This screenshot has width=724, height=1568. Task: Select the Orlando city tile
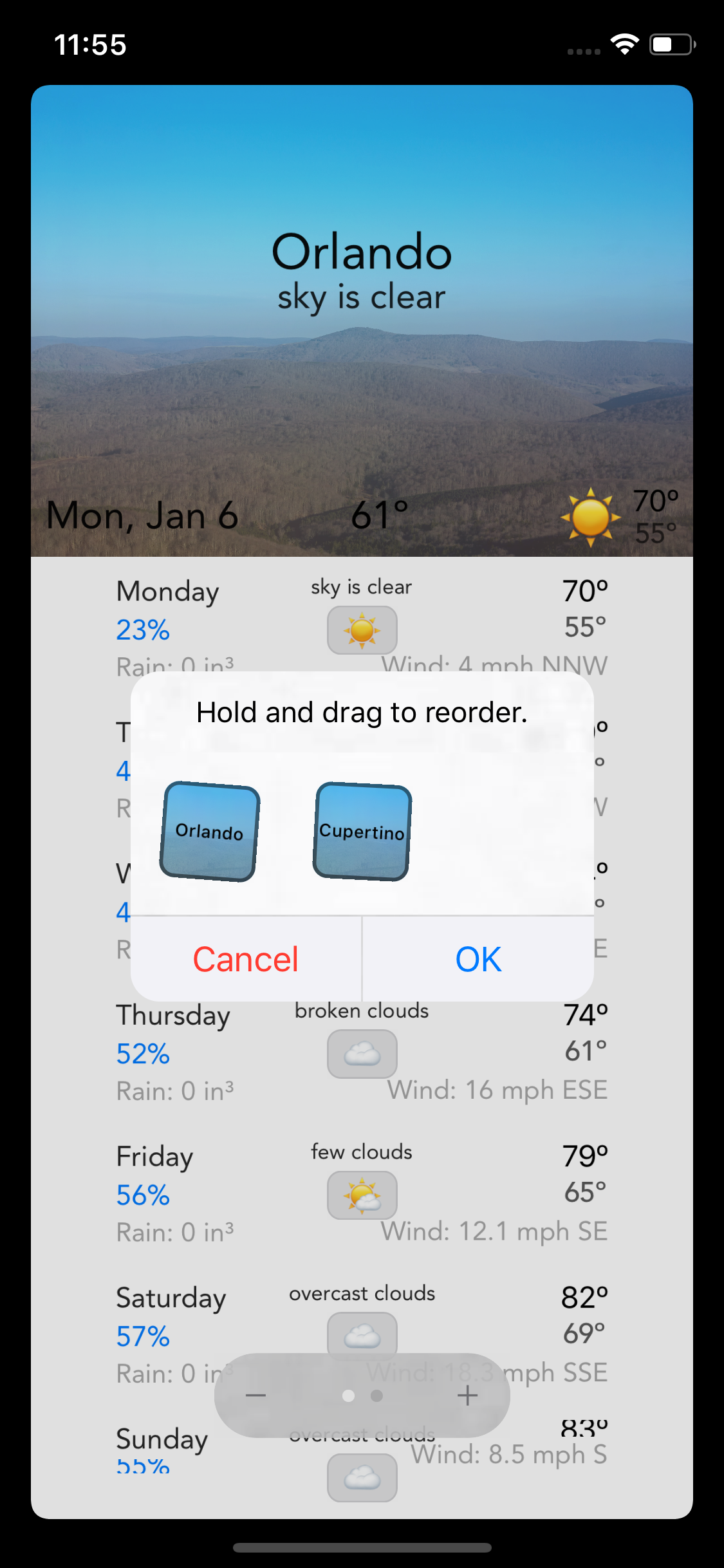coord(209,831)
